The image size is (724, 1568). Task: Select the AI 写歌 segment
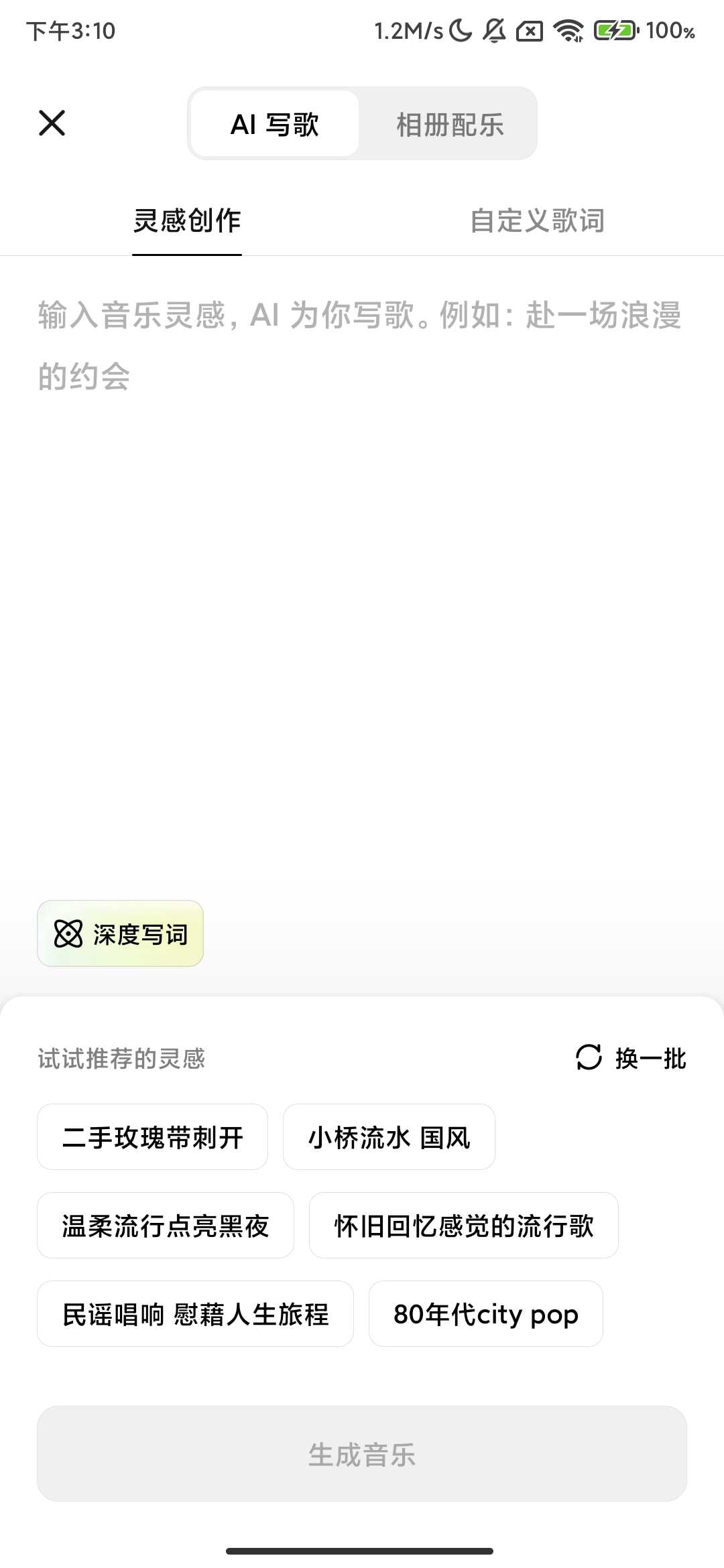pos(275,124)
